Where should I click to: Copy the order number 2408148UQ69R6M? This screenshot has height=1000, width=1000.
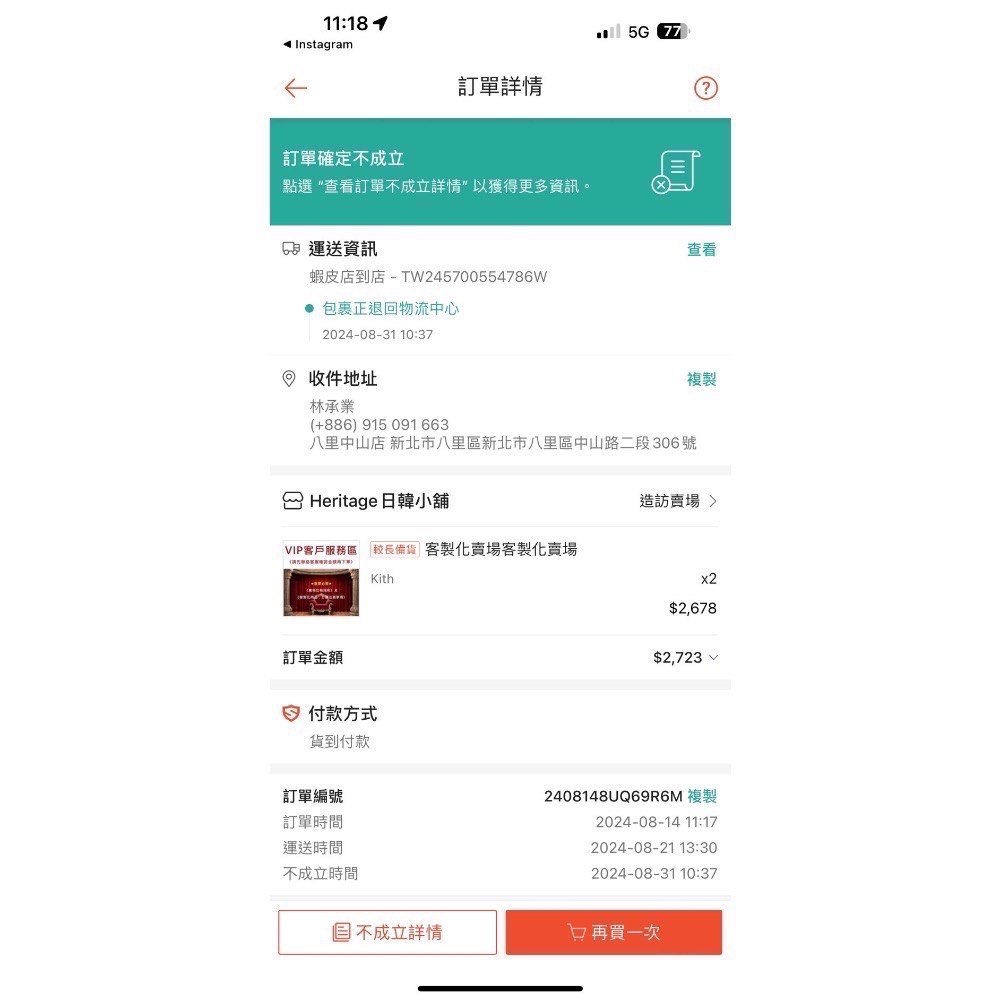(x=702, y=797)
